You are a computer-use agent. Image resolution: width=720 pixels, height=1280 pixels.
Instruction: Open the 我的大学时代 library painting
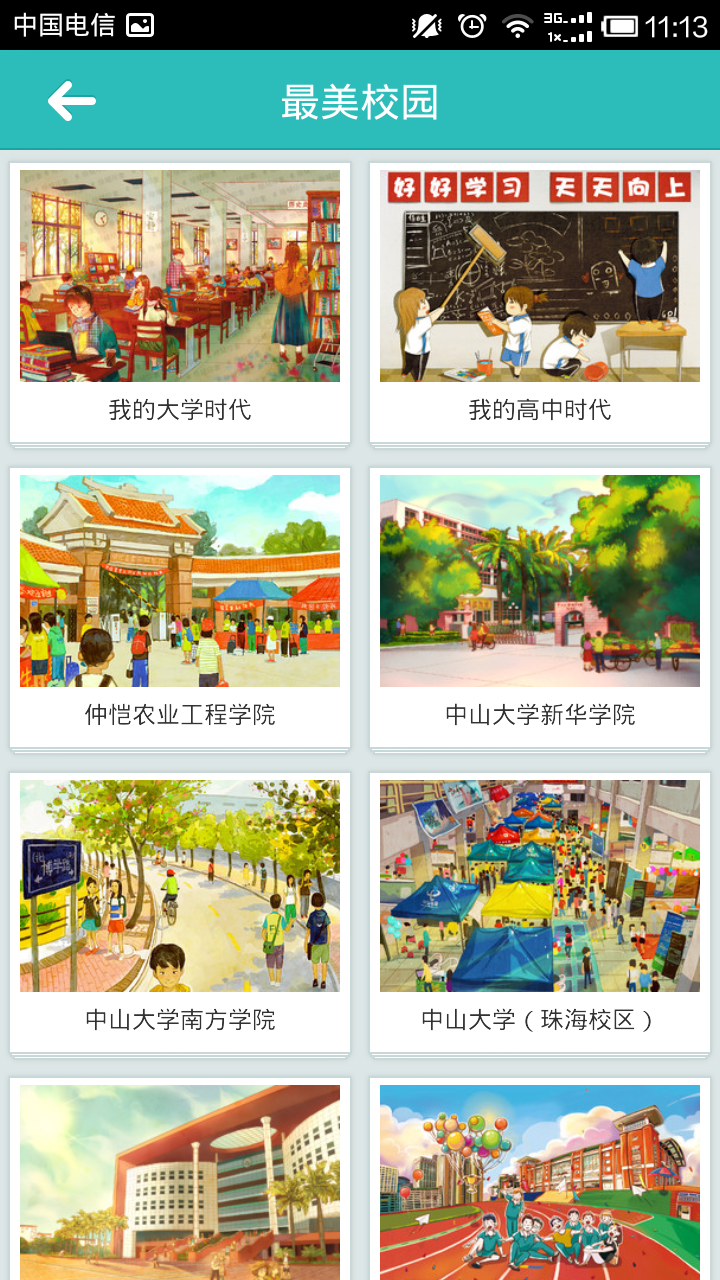180,275
